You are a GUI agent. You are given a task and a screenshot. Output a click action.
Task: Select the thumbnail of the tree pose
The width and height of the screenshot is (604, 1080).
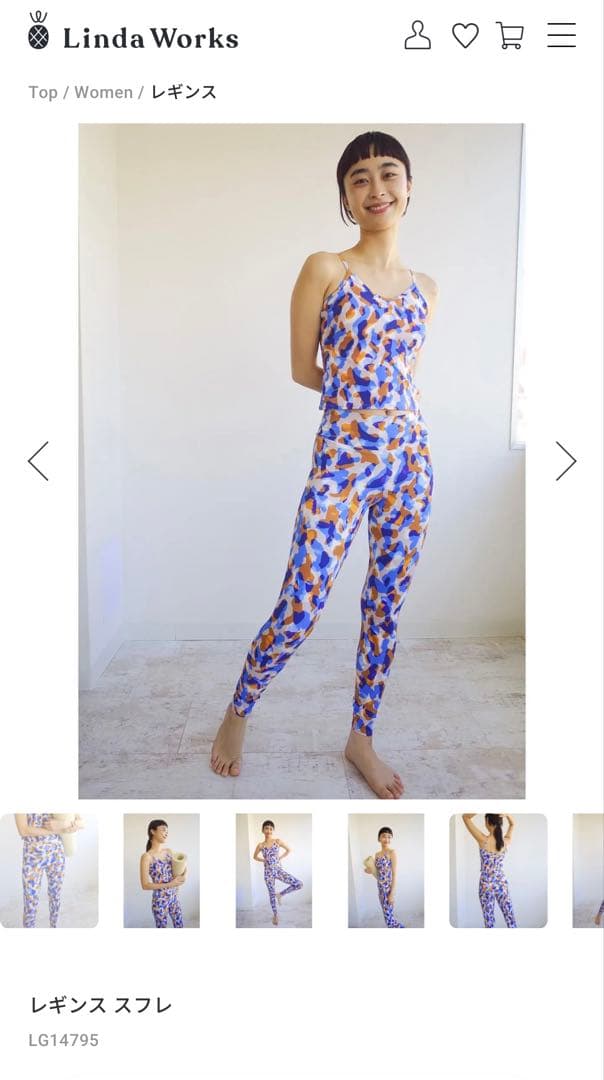pyautogui.click(x=273, y=870)
